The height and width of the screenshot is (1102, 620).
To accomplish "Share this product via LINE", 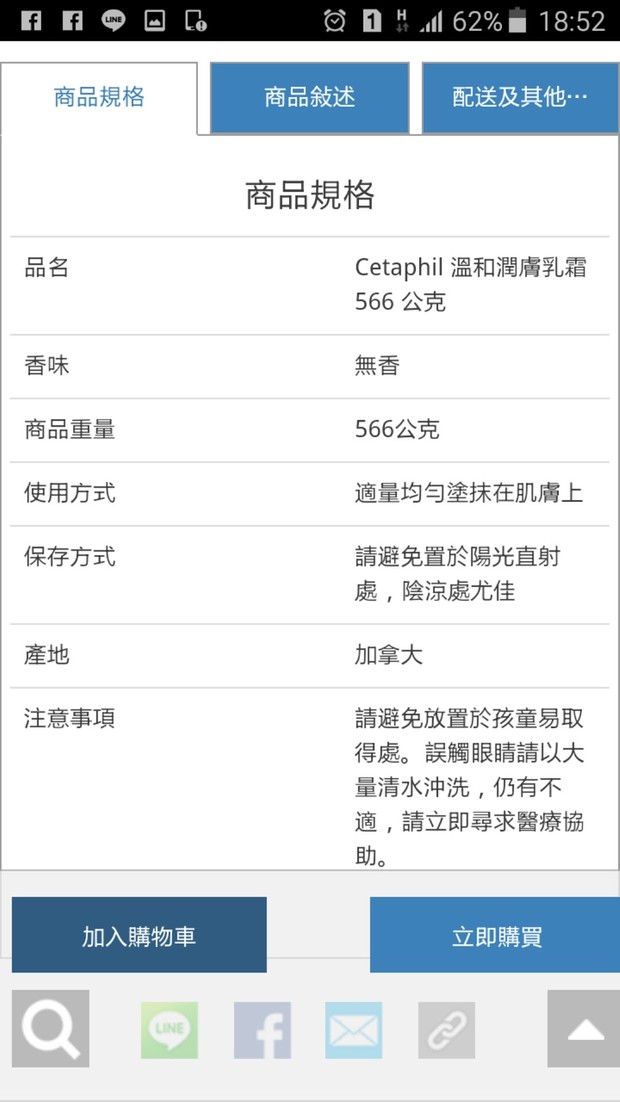I will click(169, 1030).
